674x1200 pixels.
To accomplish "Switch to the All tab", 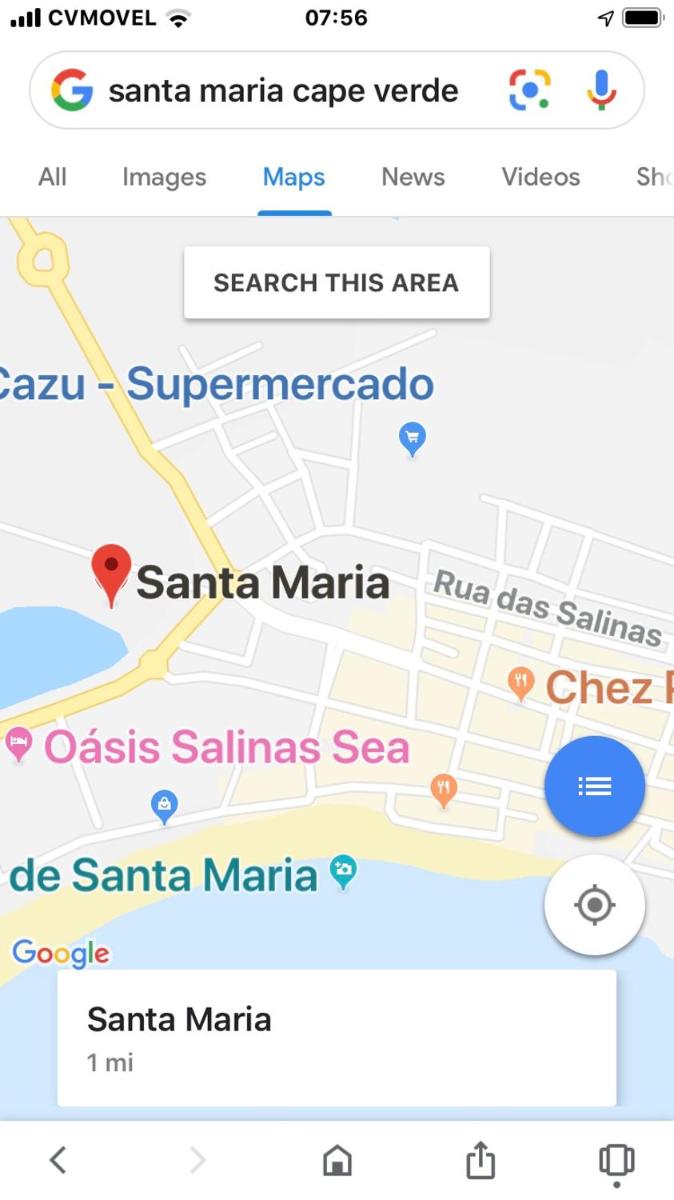I will (52, 177).
